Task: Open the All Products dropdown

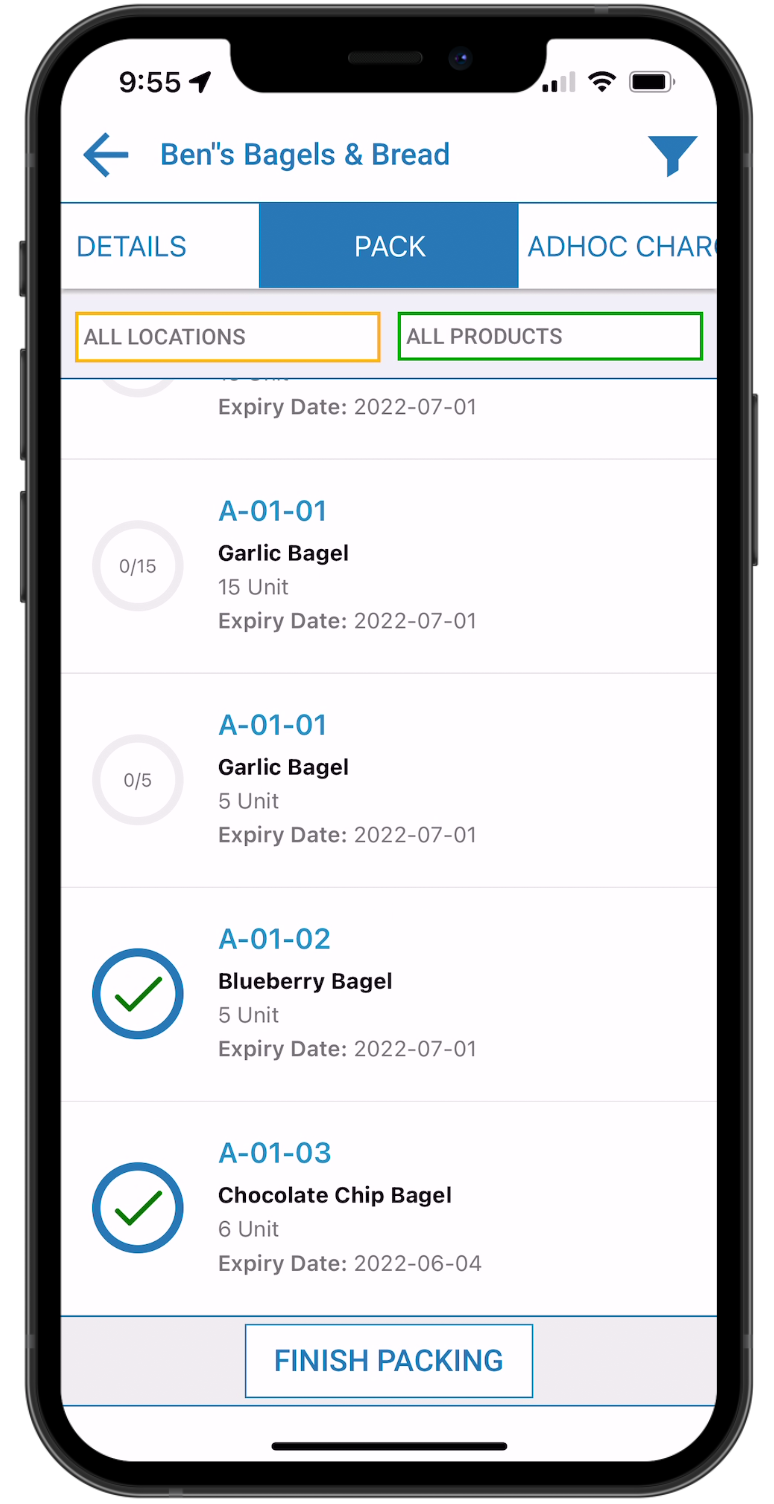Action: (550, 336)
